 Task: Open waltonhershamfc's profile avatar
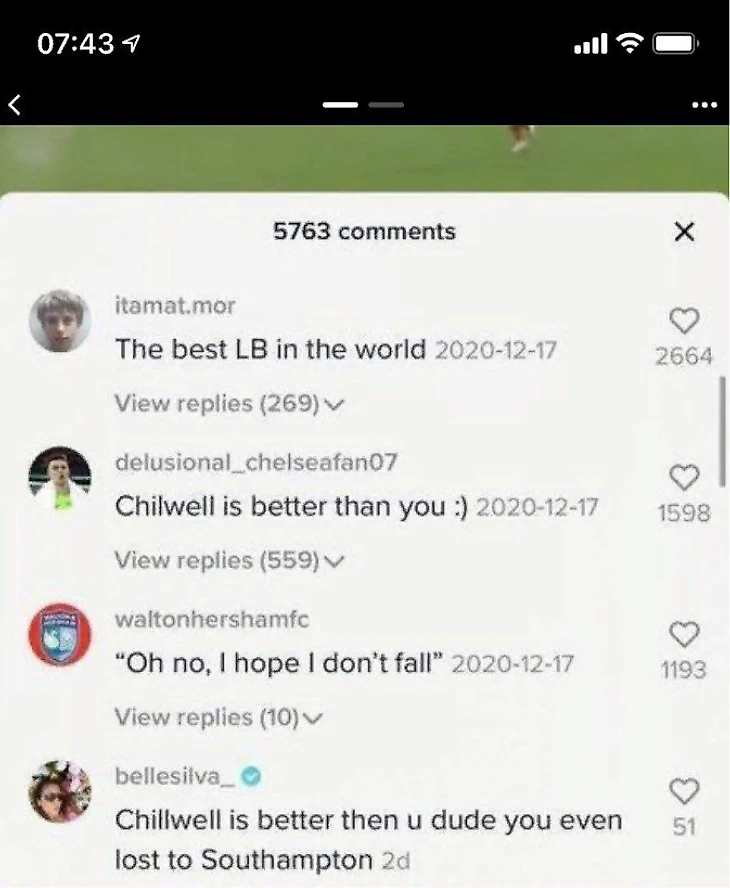tap(60, 635)
